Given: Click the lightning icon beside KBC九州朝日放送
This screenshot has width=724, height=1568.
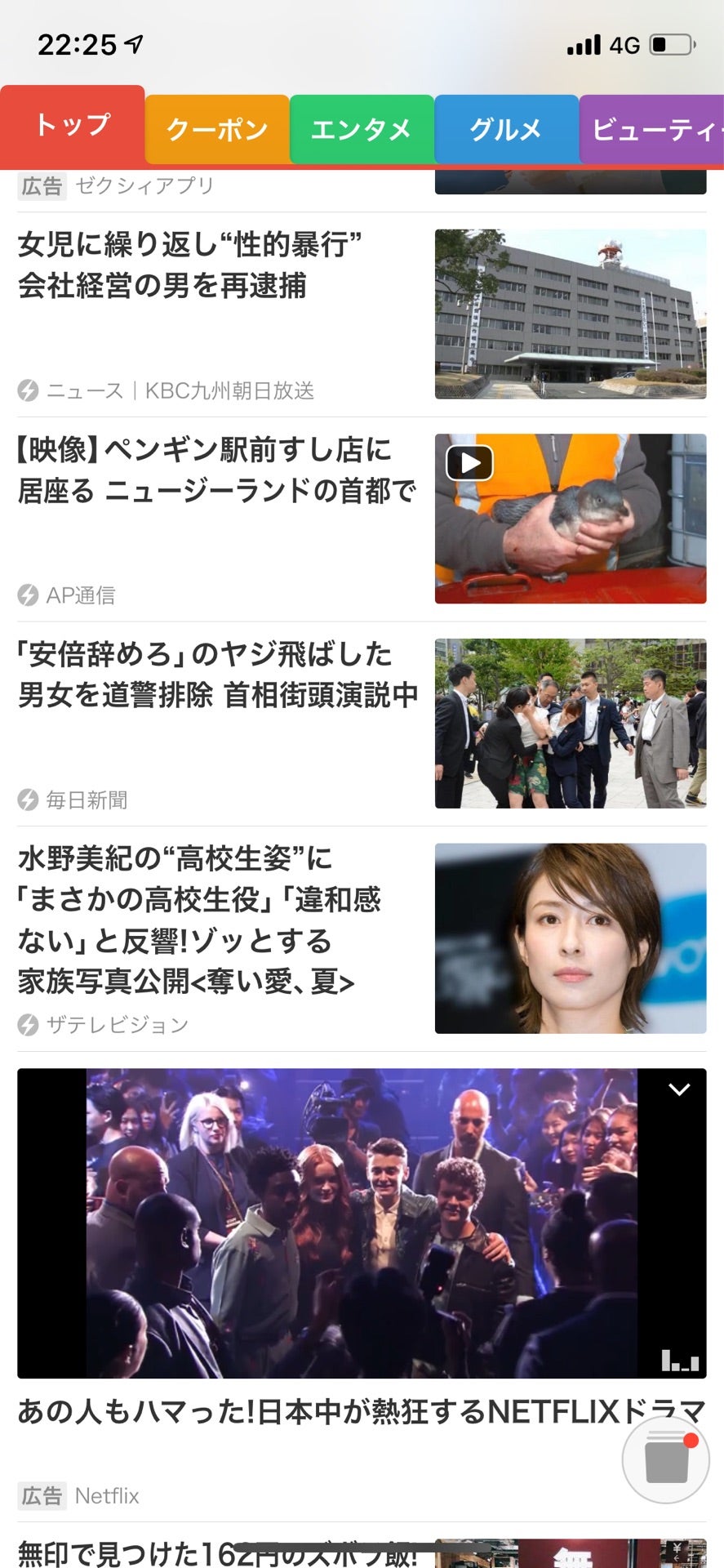Looking at the screenshot, I should coord(28,391).
